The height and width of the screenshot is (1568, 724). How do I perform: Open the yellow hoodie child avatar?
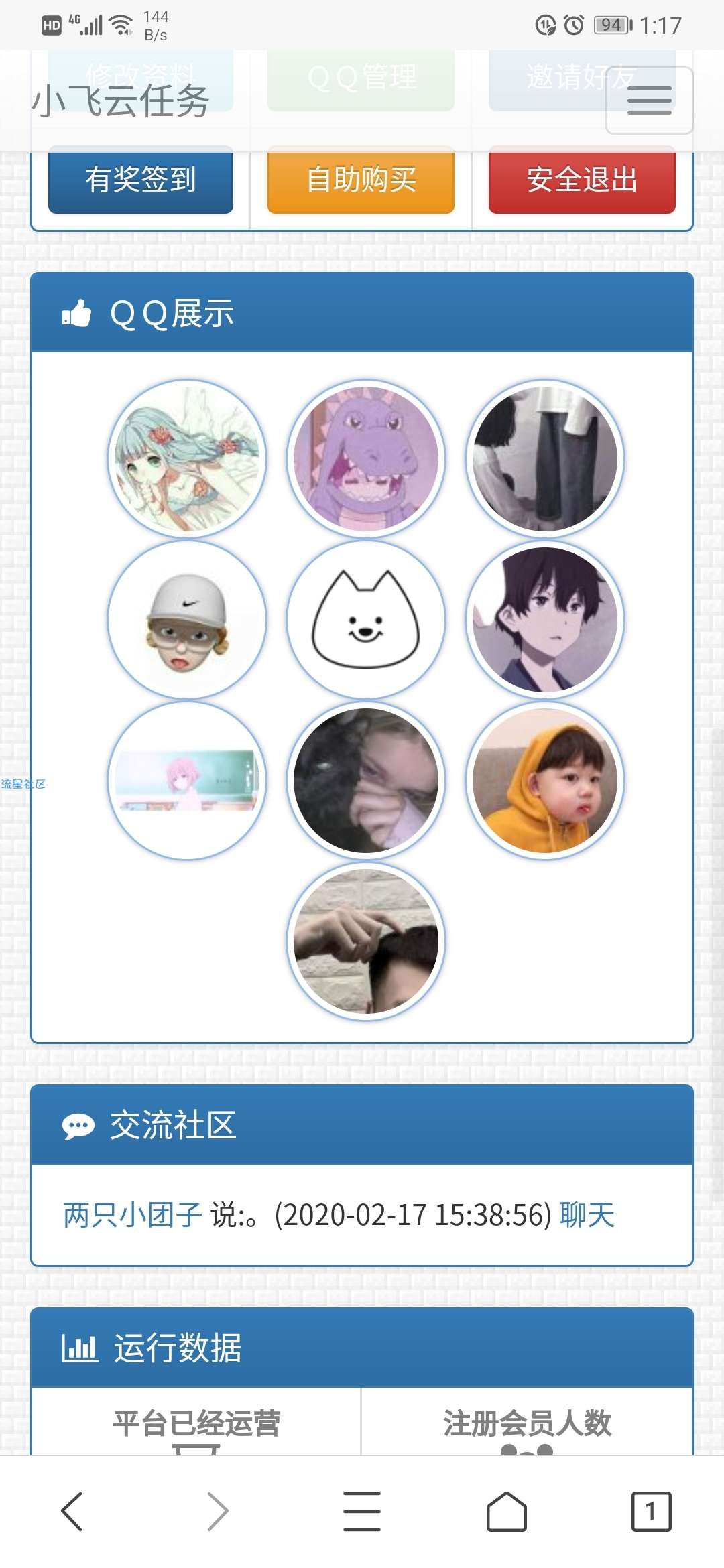click(x=544, y=781)
